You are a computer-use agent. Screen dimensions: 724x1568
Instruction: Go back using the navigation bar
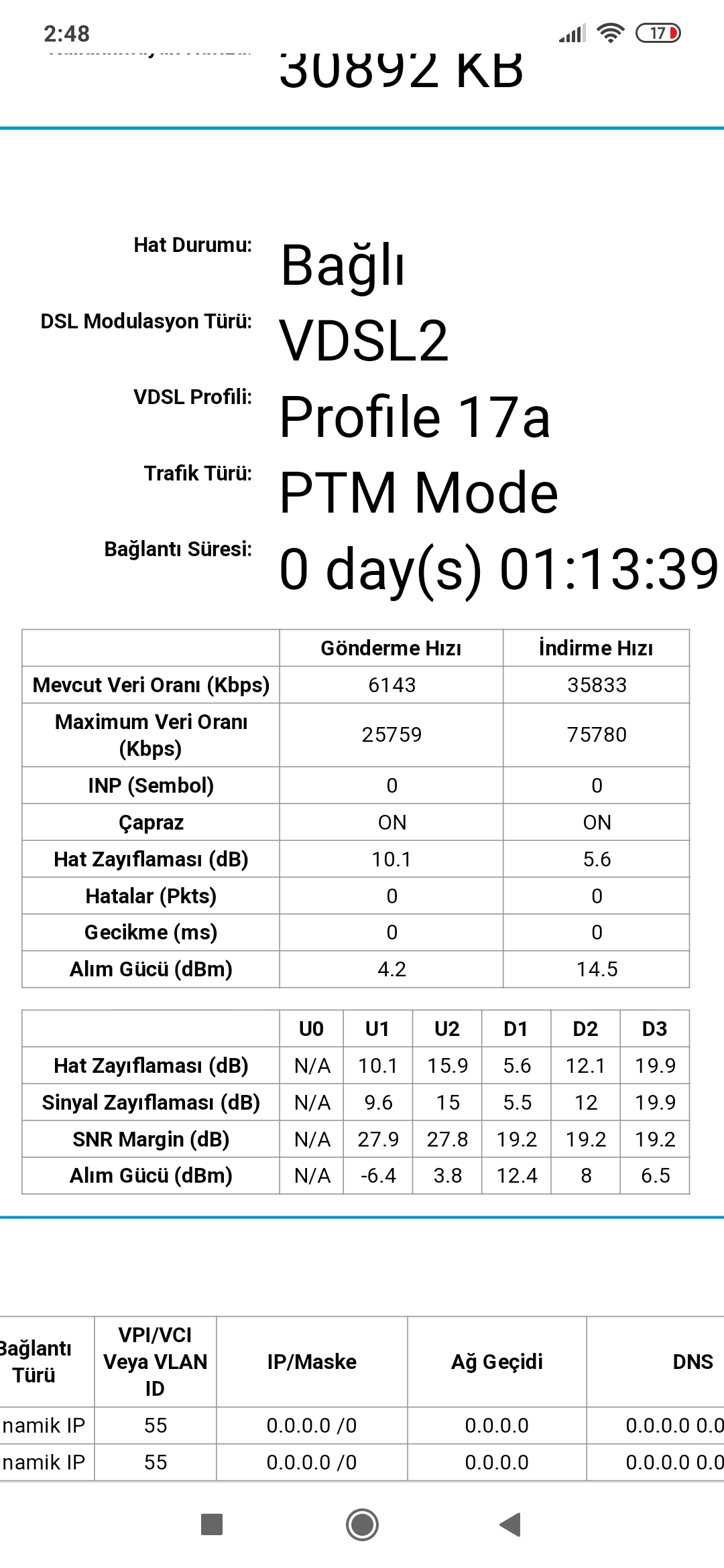click(511, 1524)
